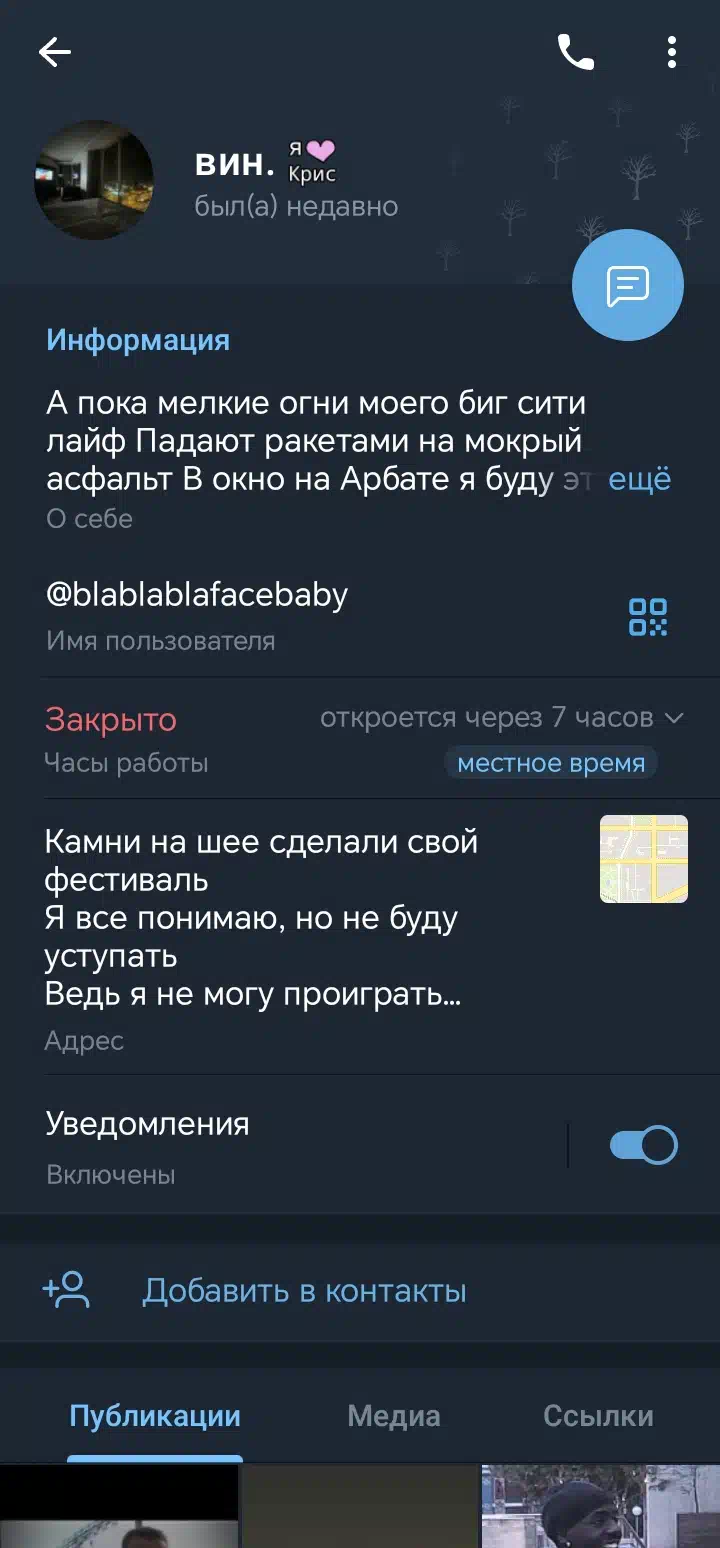Screen dimensions: 720x1548
Task: Switch to the Медиа tab
Action: [393, 1416]
